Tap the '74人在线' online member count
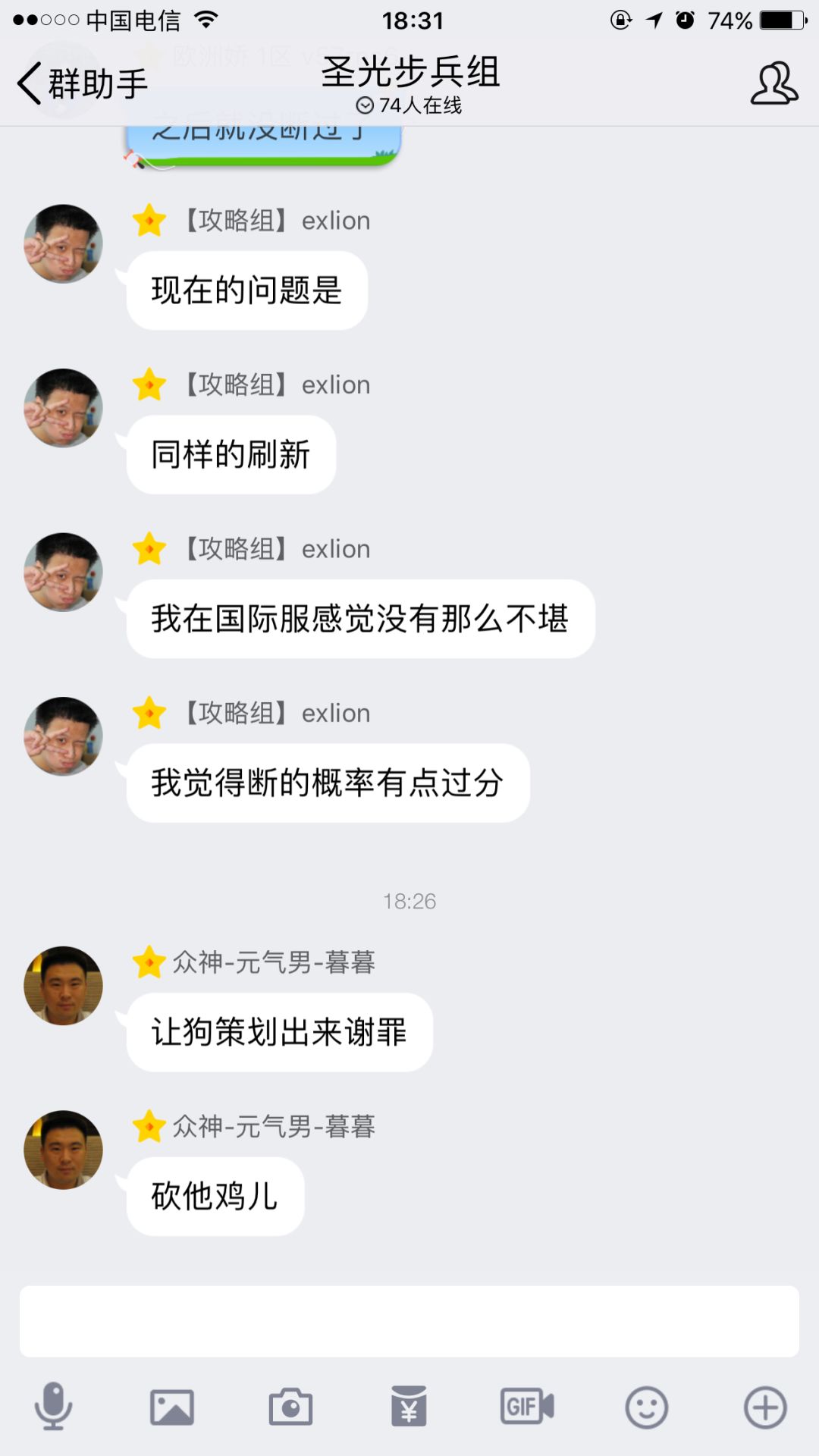This screenshot has width=819, height=1456. click(421, 107)
